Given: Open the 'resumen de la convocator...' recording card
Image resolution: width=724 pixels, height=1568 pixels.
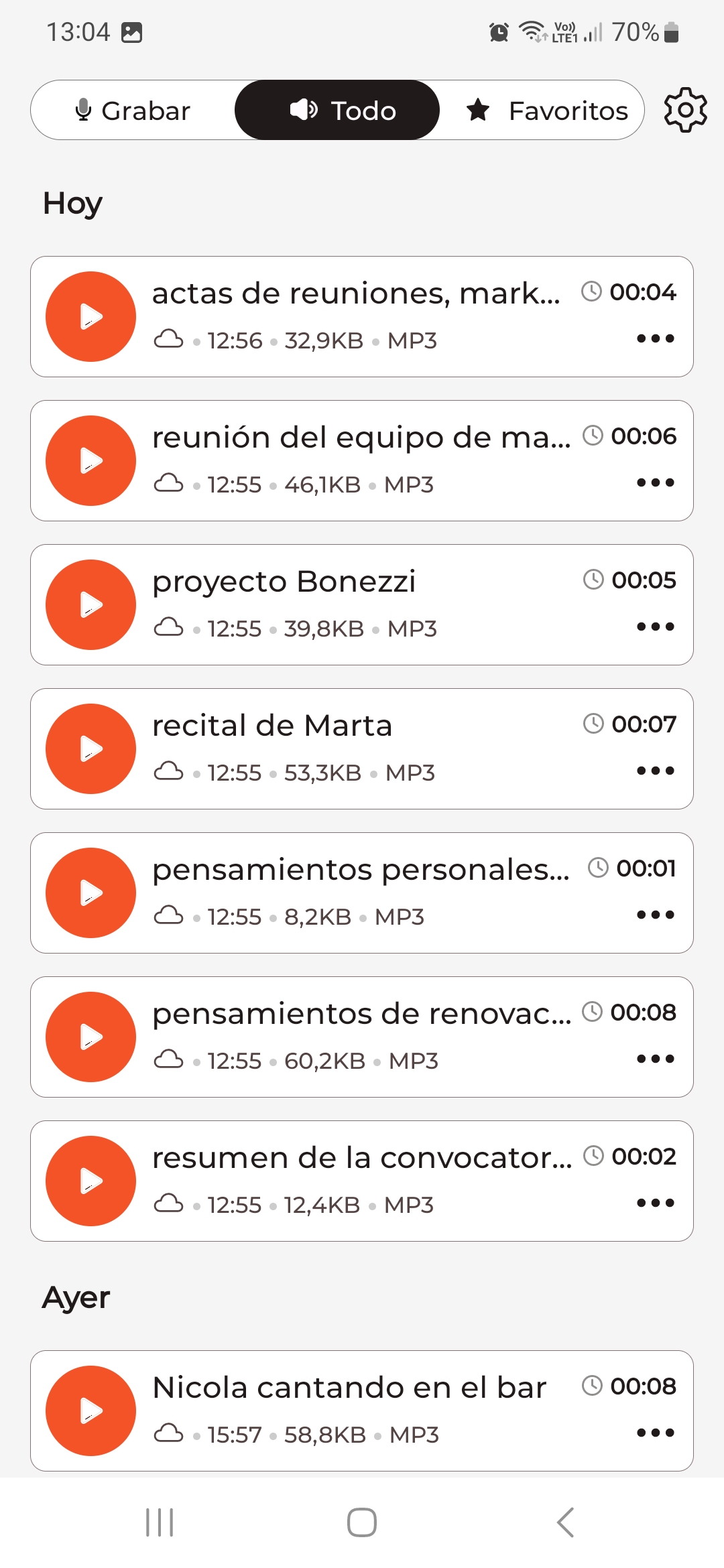Looking at the screenshot, I should pyautogui.click(x=362, y=1181).
